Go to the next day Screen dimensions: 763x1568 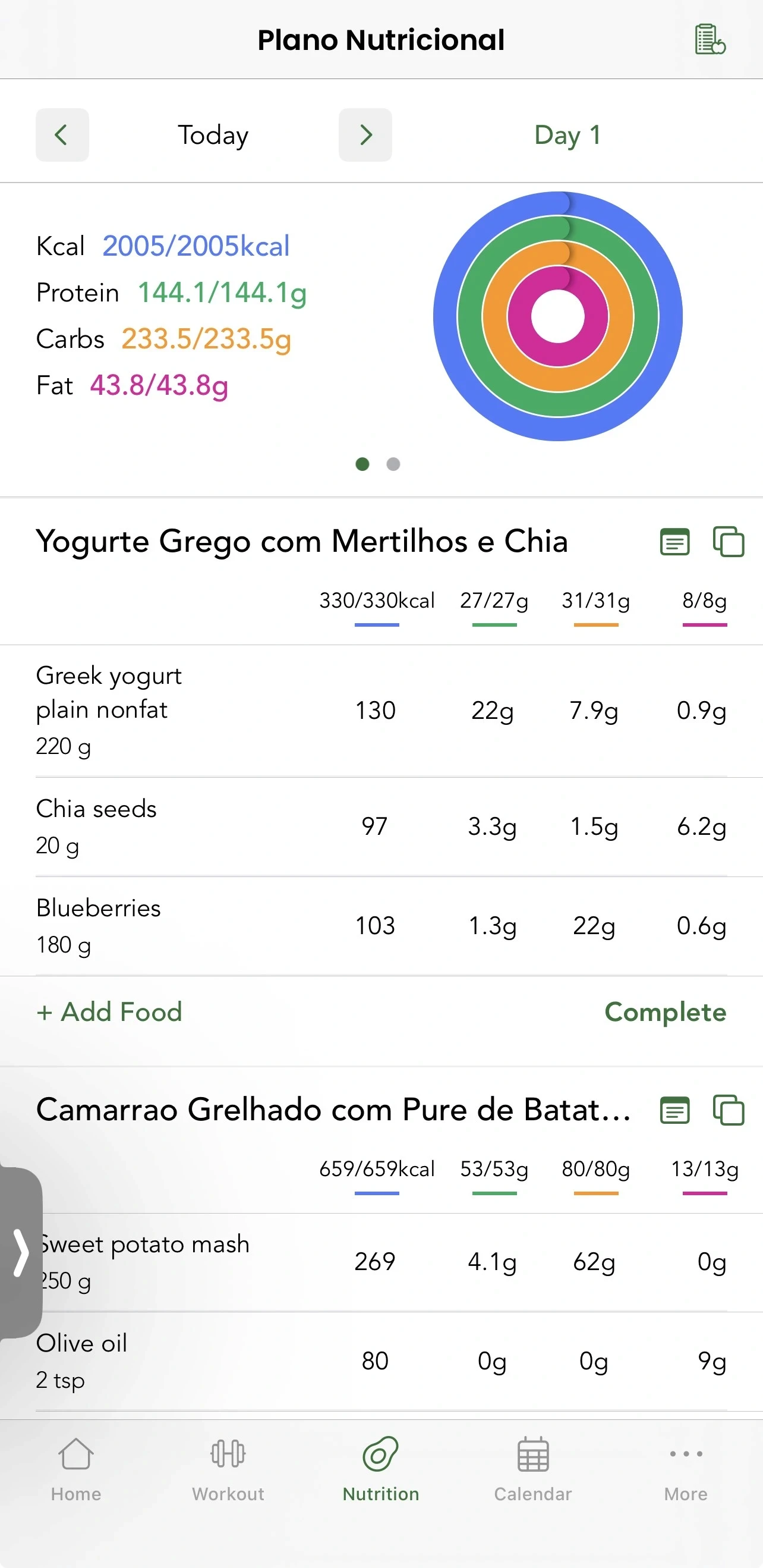[x=365, y=135]
